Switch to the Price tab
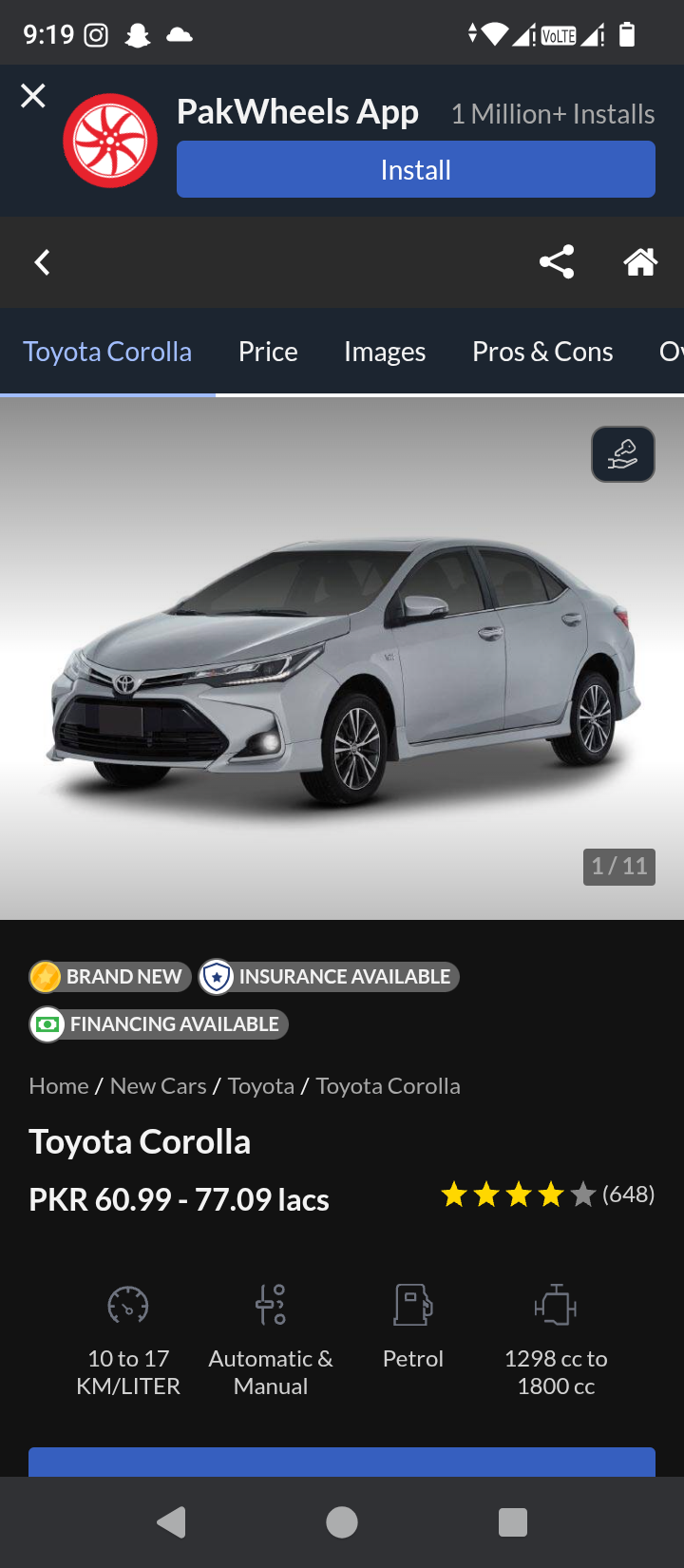 coord(268,352)
